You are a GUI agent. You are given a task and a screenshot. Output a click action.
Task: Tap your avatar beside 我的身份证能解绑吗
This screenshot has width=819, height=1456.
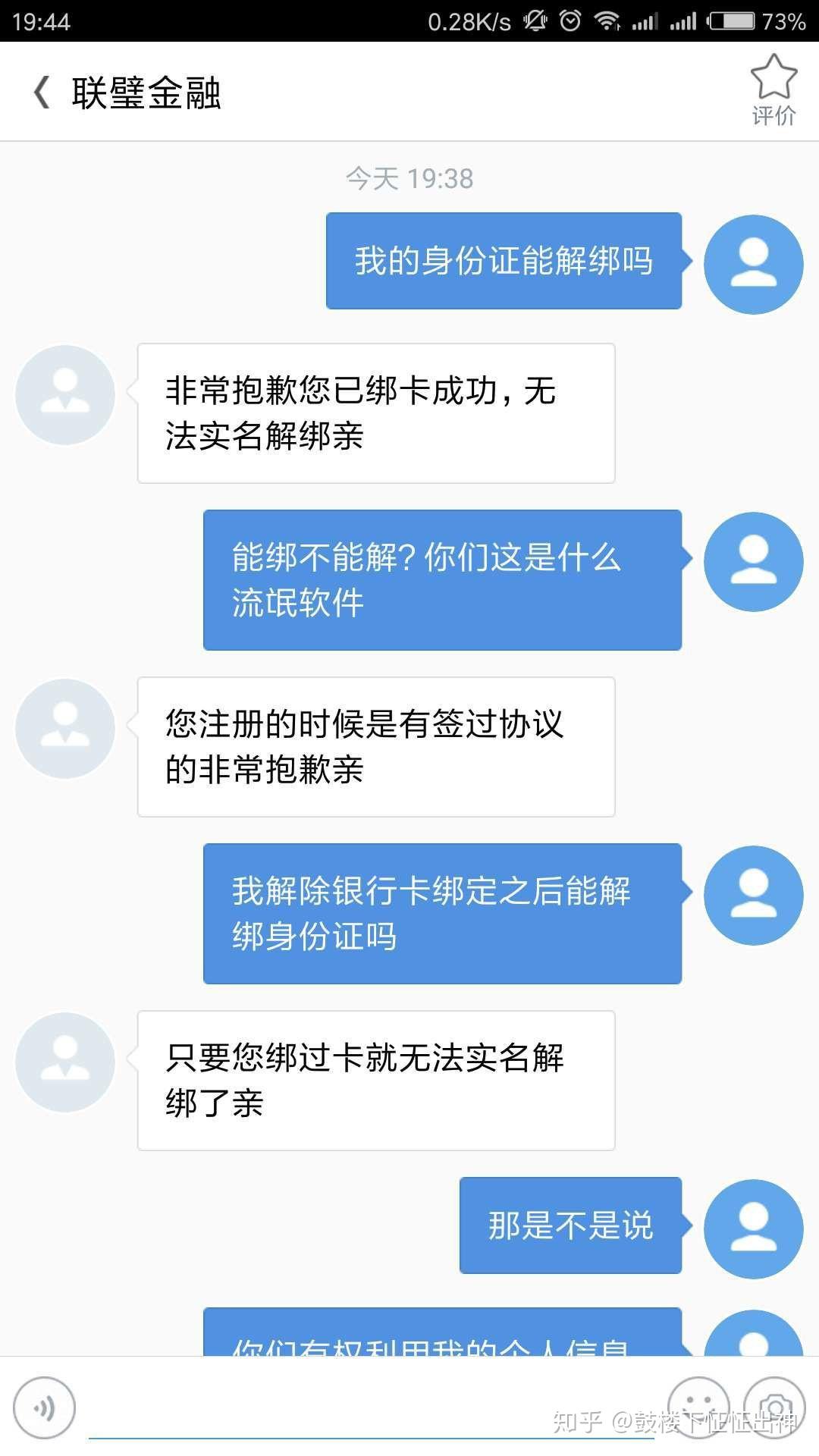[753, 263]
